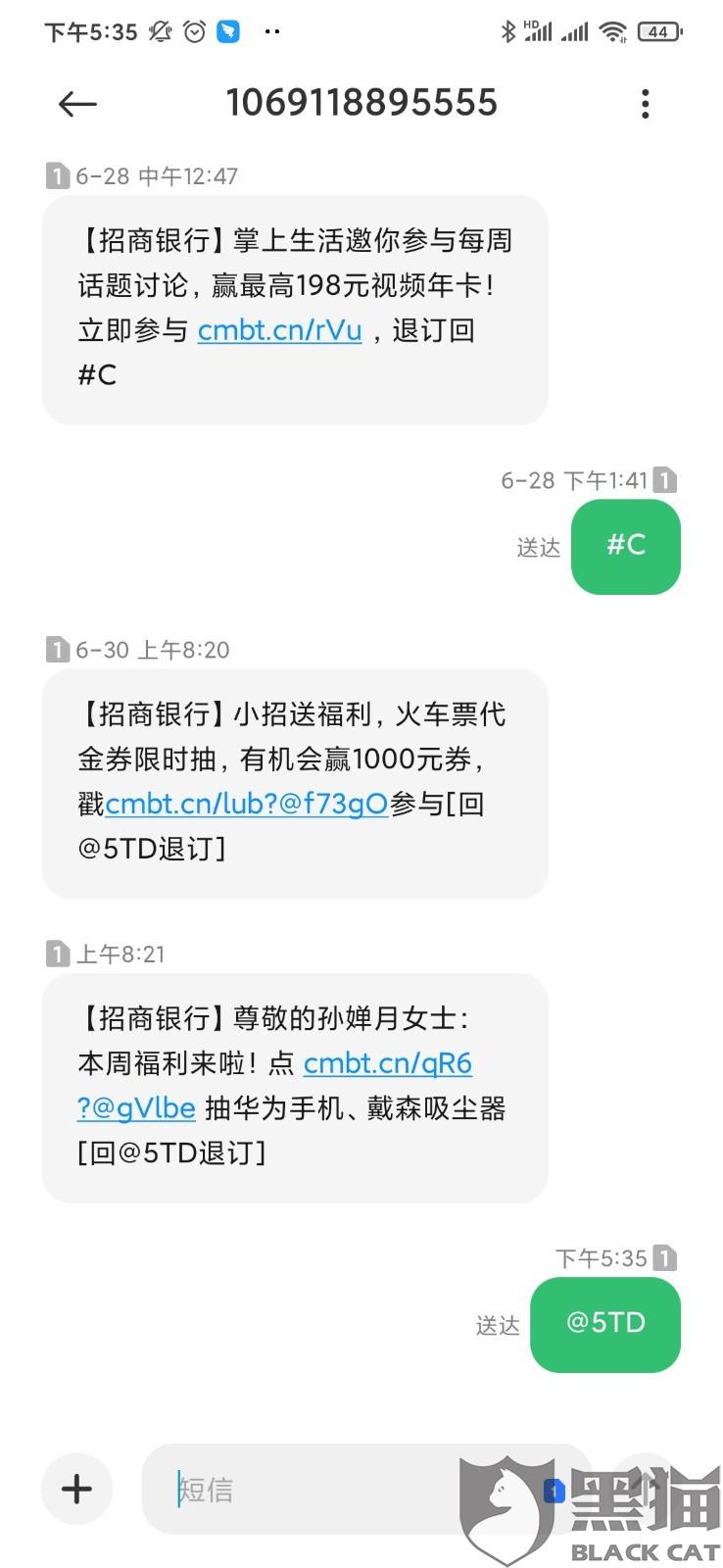Screen dimensions: 723x1568
Task: Go back to the message list
Action: (x=77, y=104)
